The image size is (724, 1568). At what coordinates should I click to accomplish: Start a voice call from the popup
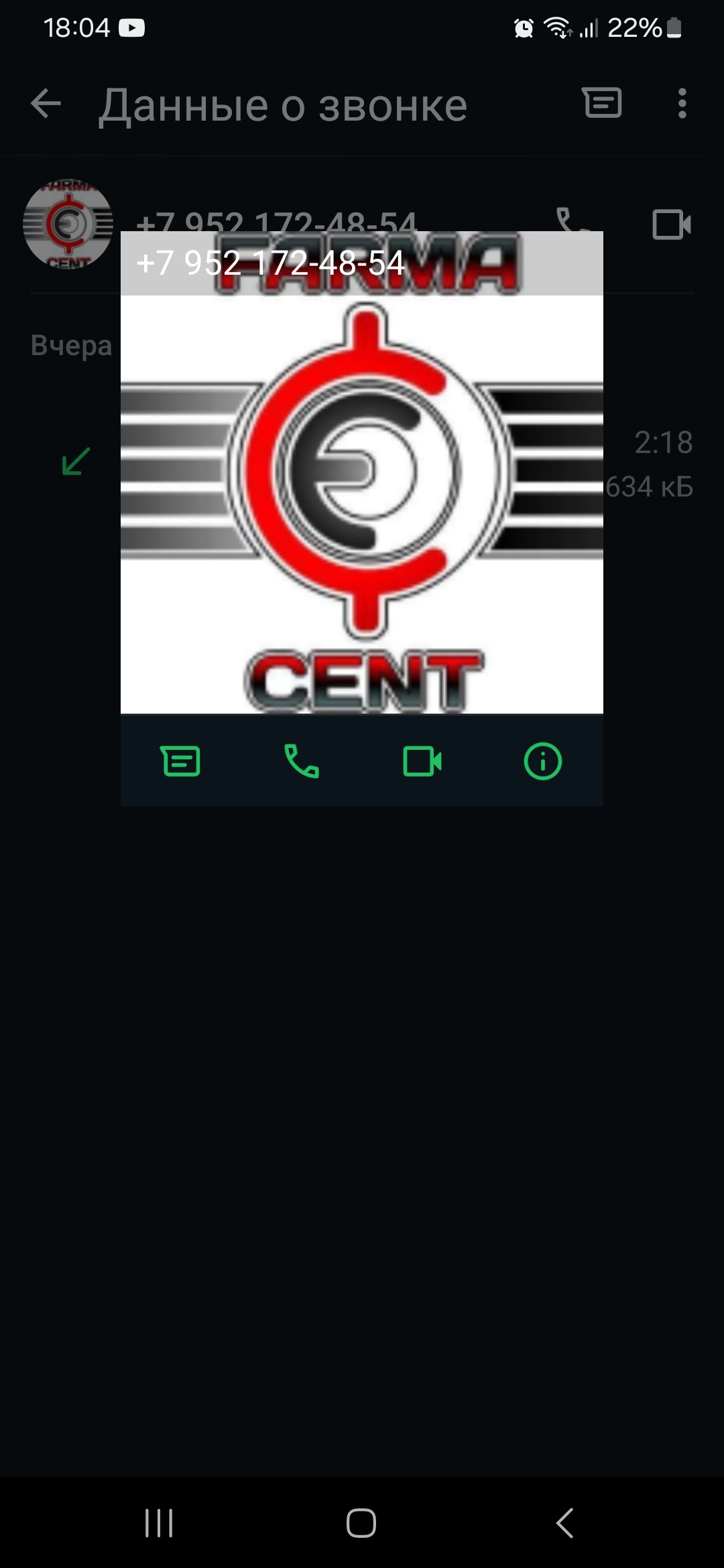click(302, 761)
